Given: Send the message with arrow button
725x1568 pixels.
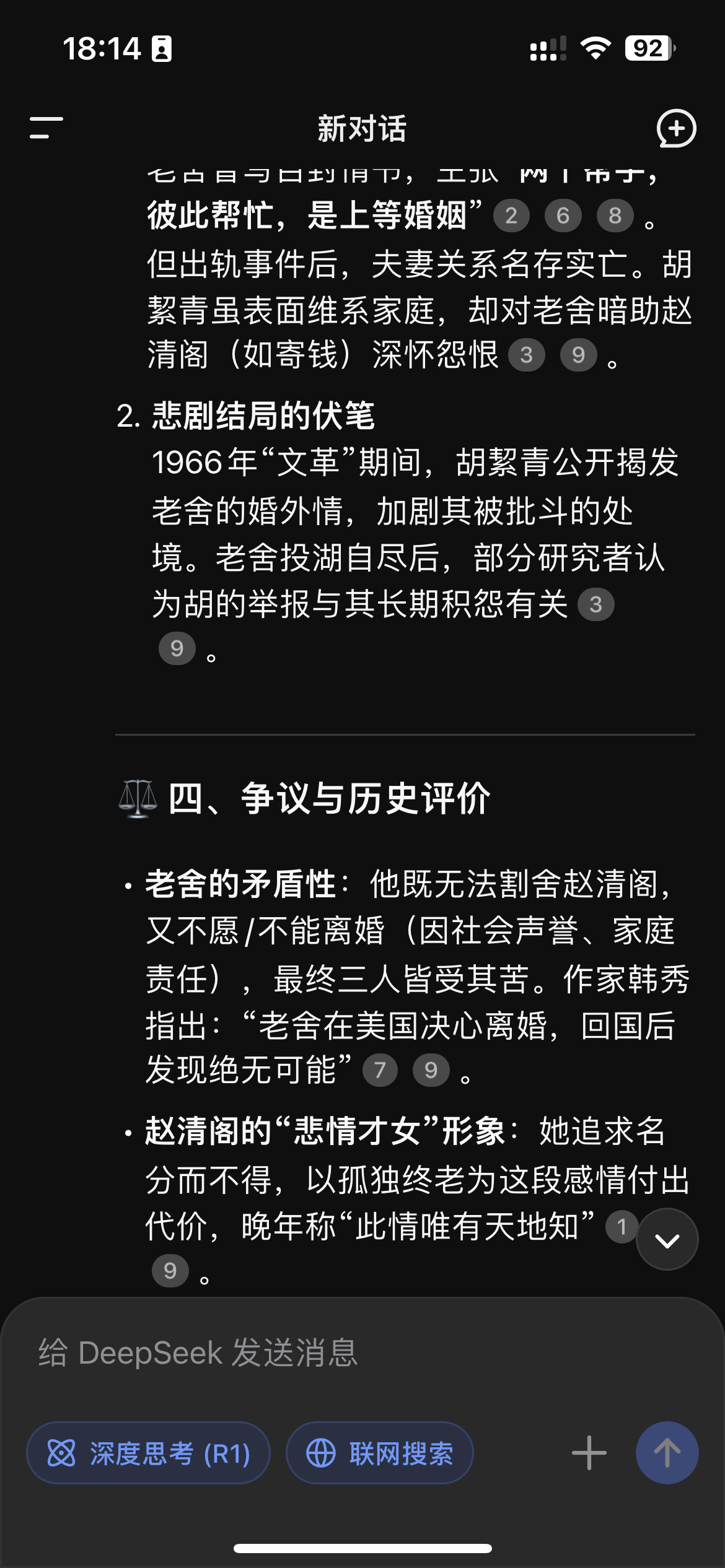Looking at the screenshot, I should tap(667, 1453).
